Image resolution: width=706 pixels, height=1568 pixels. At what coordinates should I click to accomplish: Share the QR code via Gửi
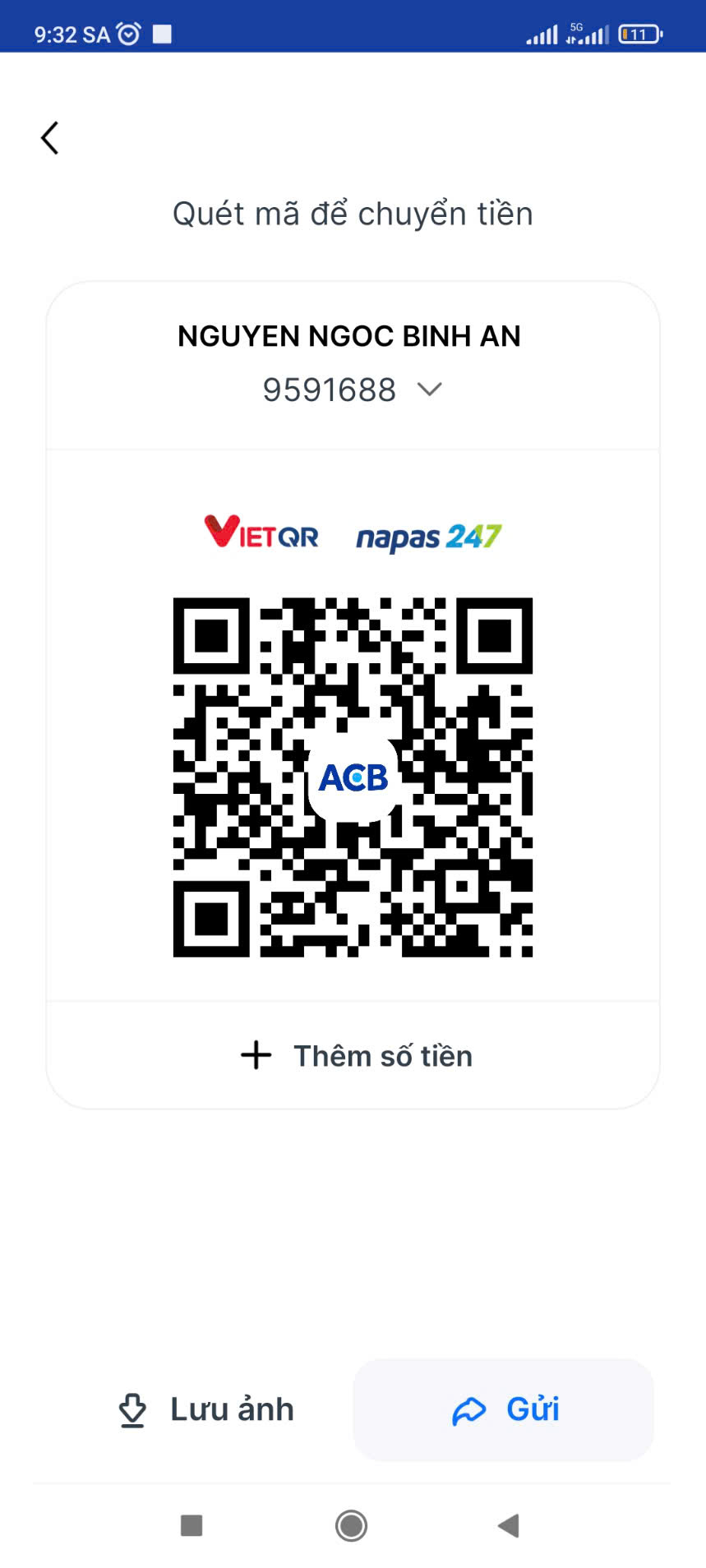504,1409
